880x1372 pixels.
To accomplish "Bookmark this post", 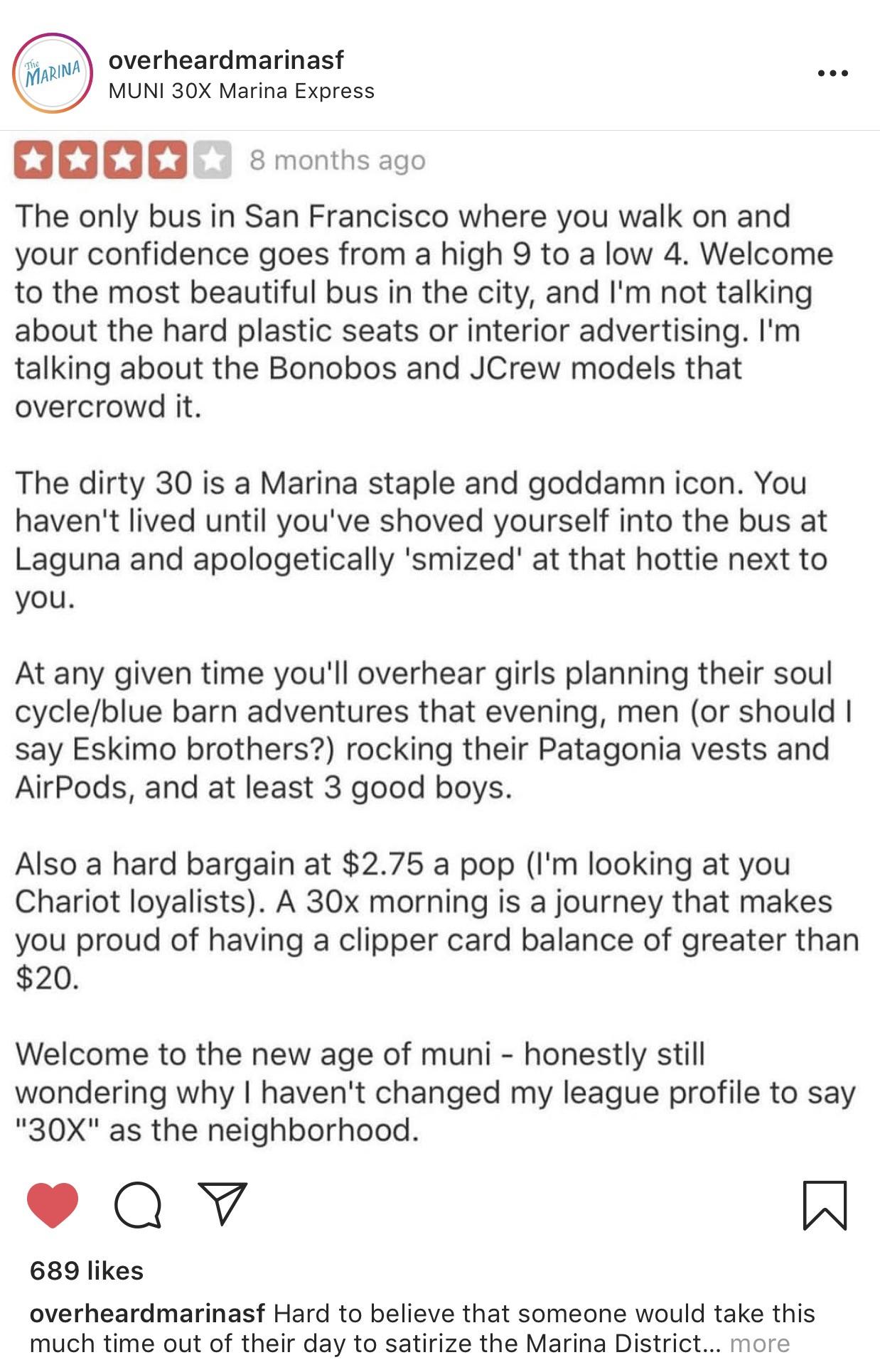I will coord(825,1205).
